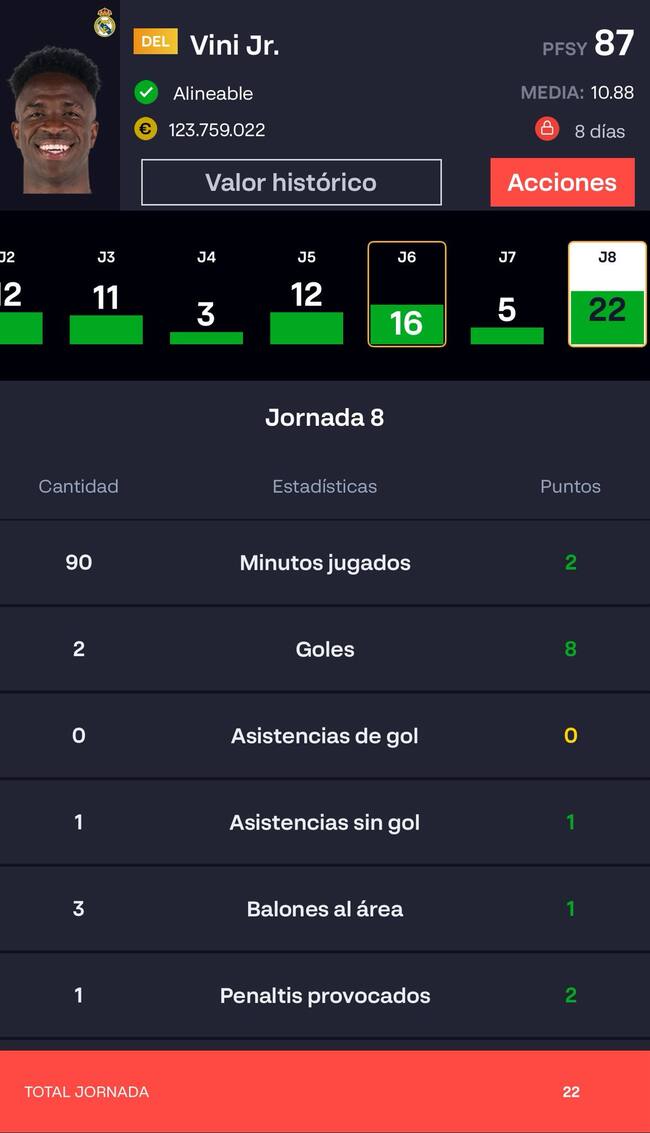Tap the Acciones button
The image size is (650, 1133).
[x=562, y=183]
